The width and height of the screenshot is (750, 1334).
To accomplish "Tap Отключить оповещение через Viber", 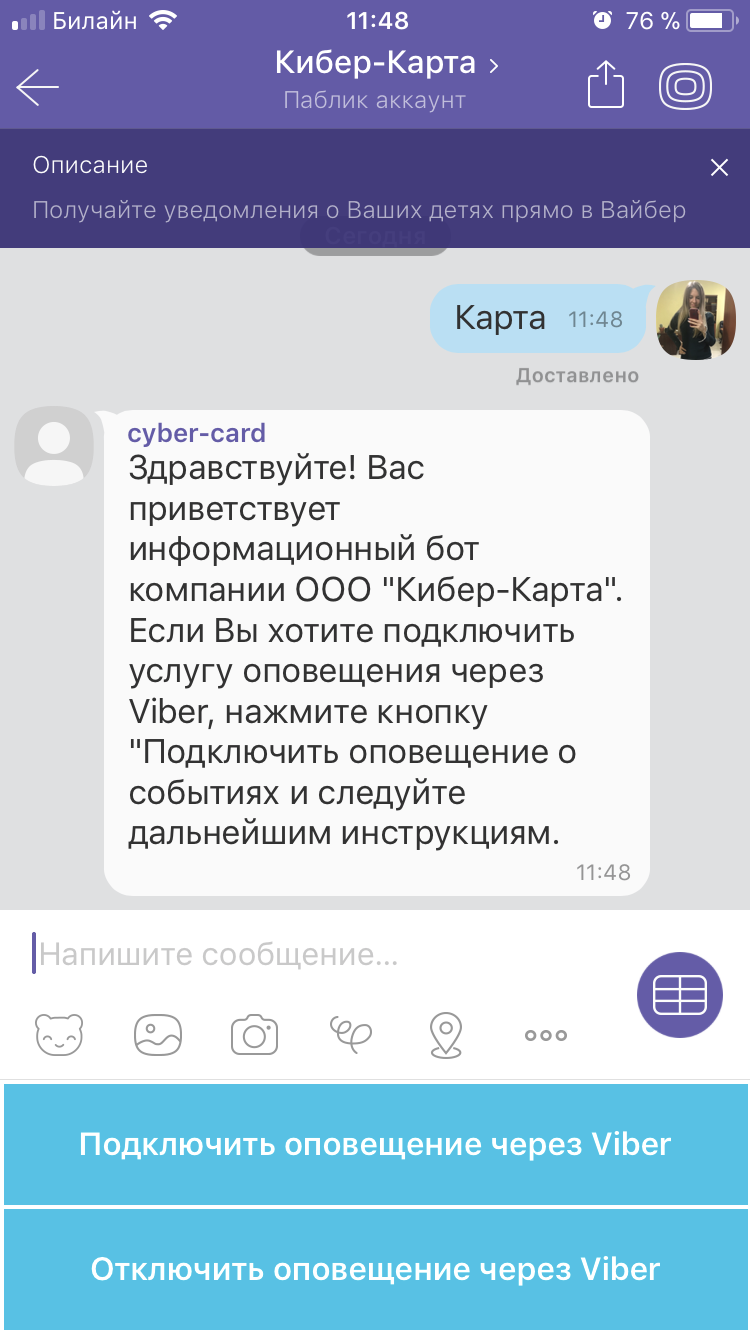I will point(375,1270).
